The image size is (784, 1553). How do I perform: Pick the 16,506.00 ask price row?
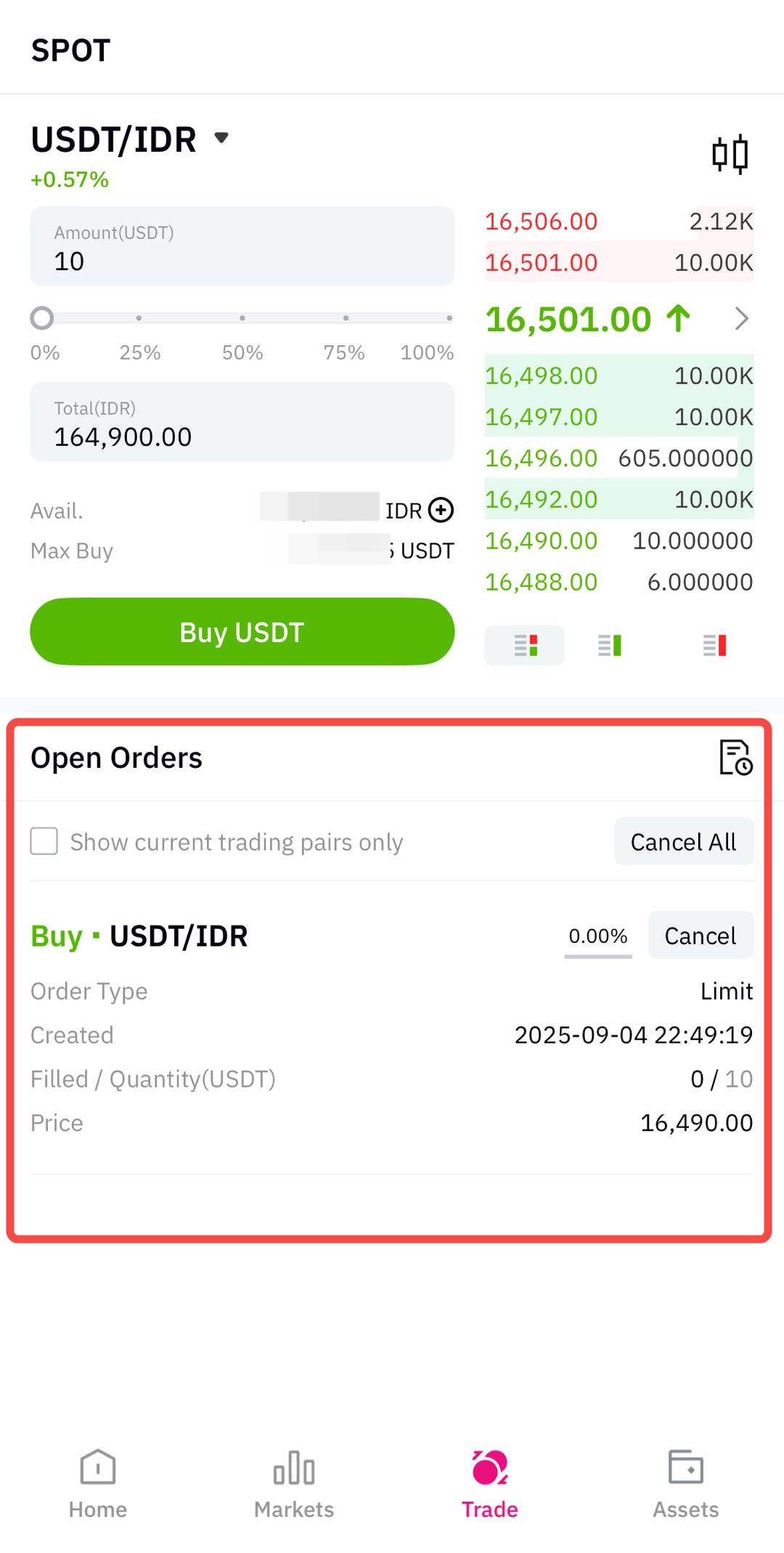pos(618,222)
